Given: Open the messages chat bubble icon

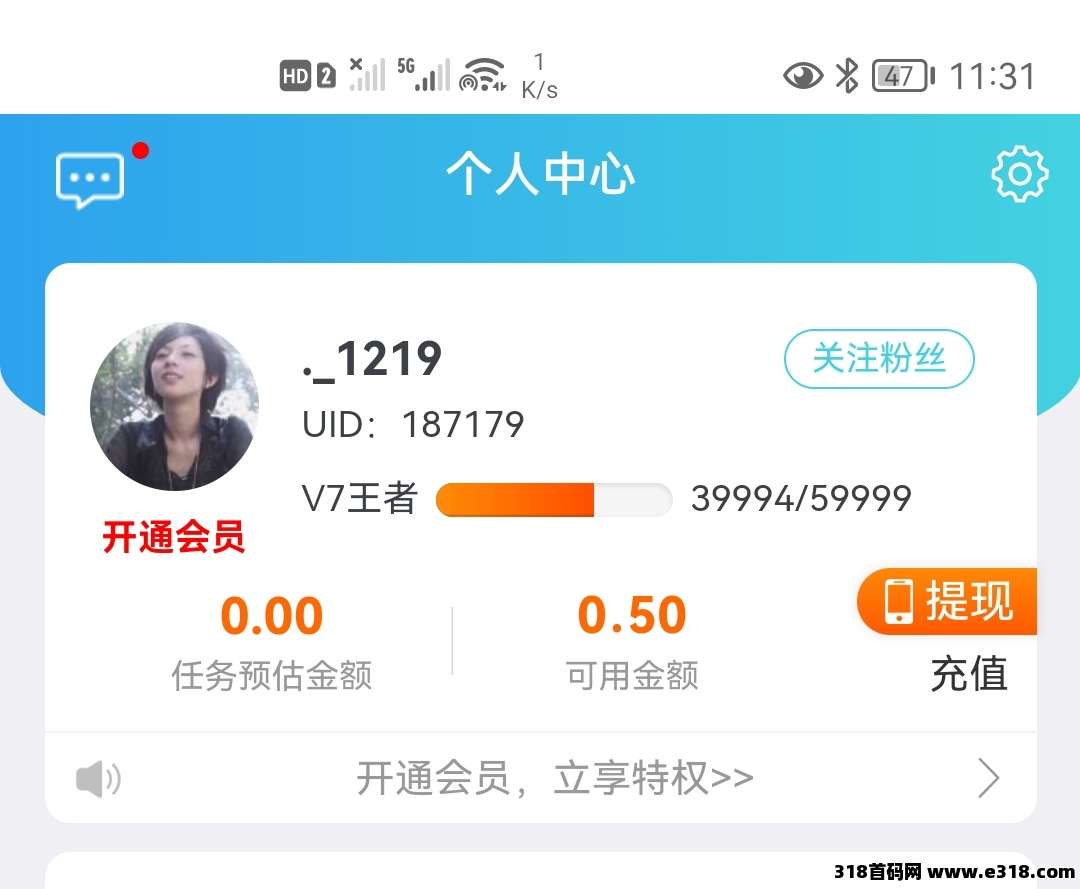Looking at the screenshot, I should tap(91, 181).
